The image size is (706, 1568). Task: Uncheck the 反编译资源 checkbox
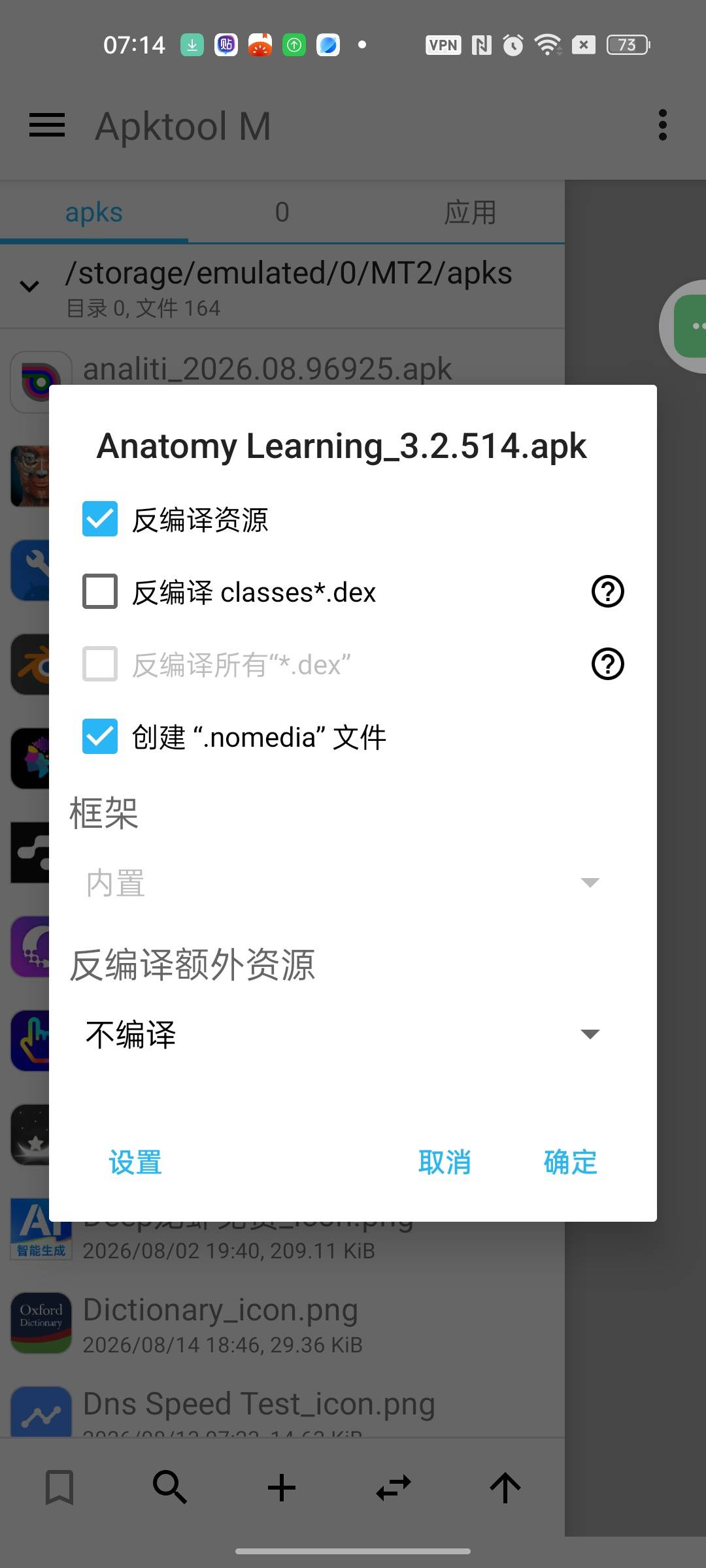pos(100,519)
